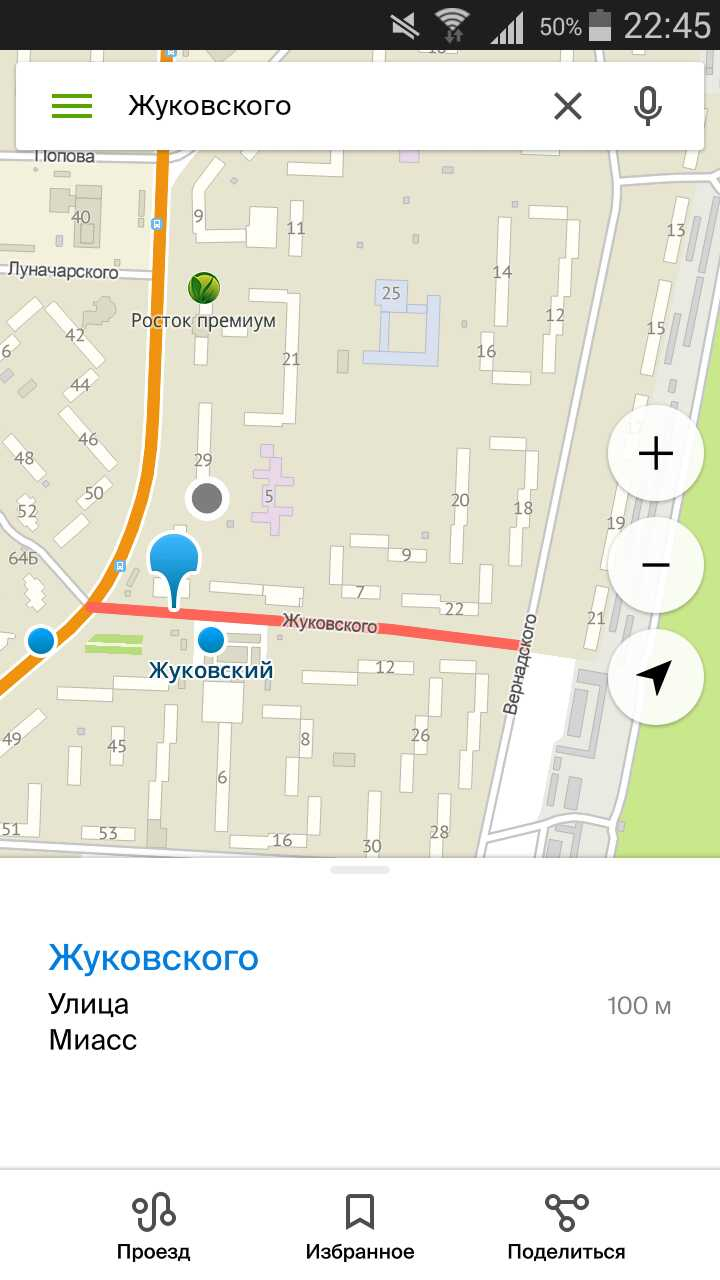Zoom in on the map
720x1280 pixels.
(x=656, y=455)
